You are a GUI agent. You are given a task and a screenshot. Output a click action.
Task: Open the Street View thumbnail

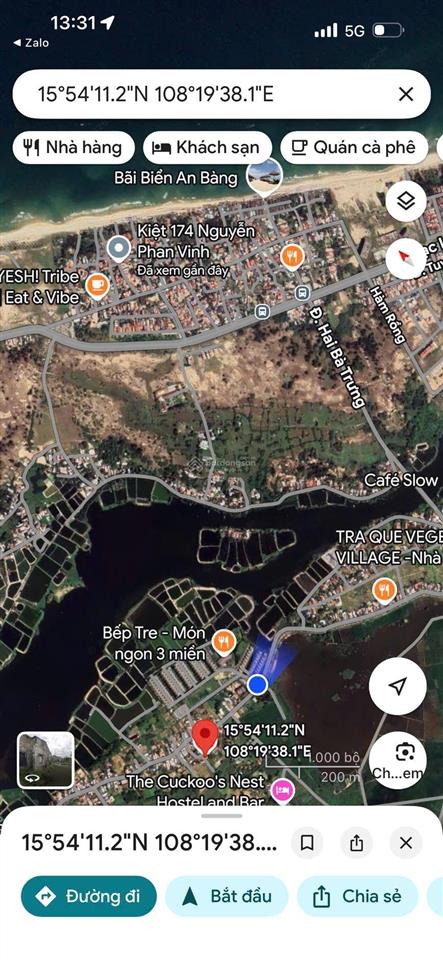pos(46,760)
